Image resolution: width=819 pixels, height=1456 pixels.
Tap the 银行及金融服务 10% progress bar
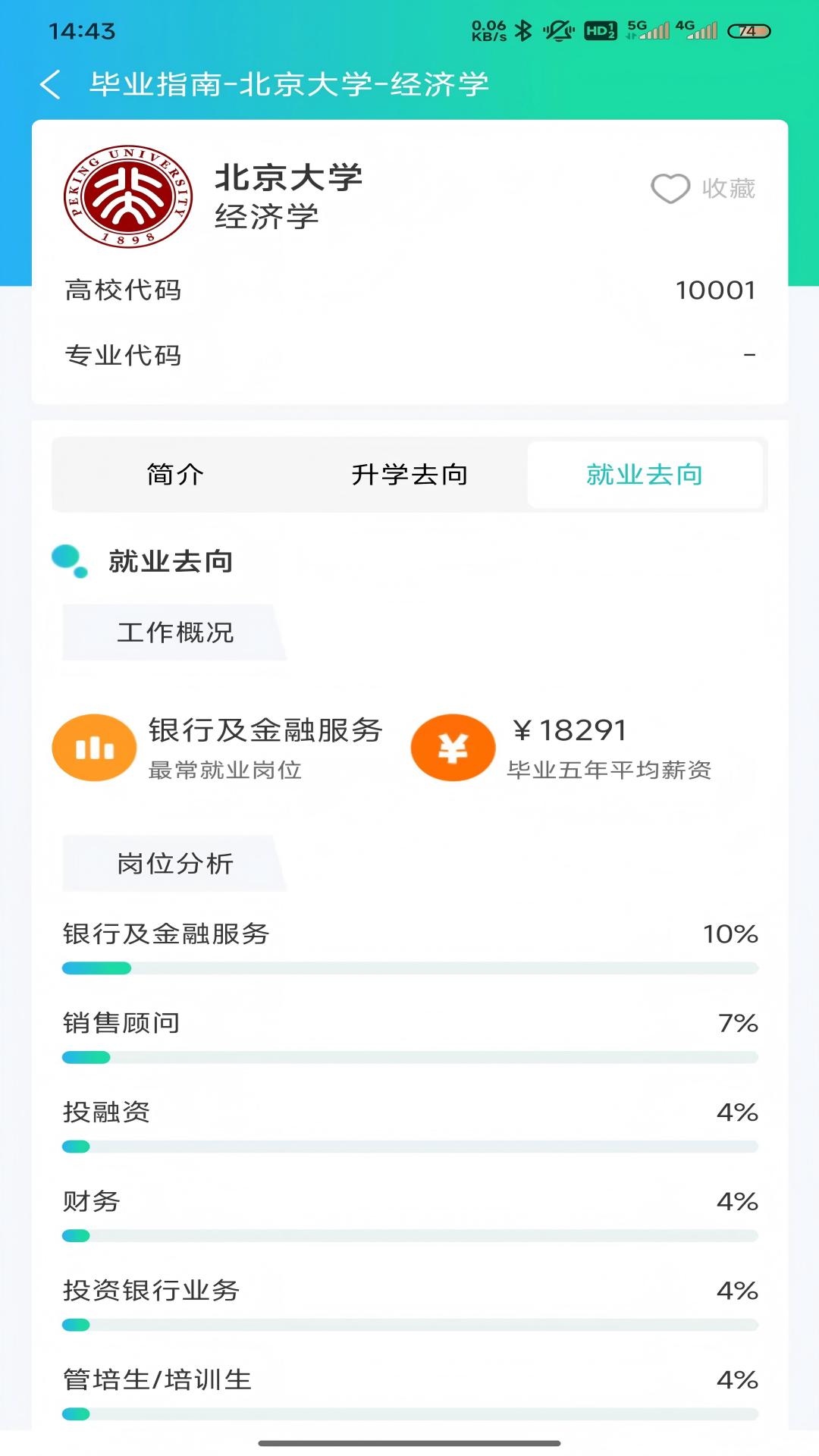[409, 967]
